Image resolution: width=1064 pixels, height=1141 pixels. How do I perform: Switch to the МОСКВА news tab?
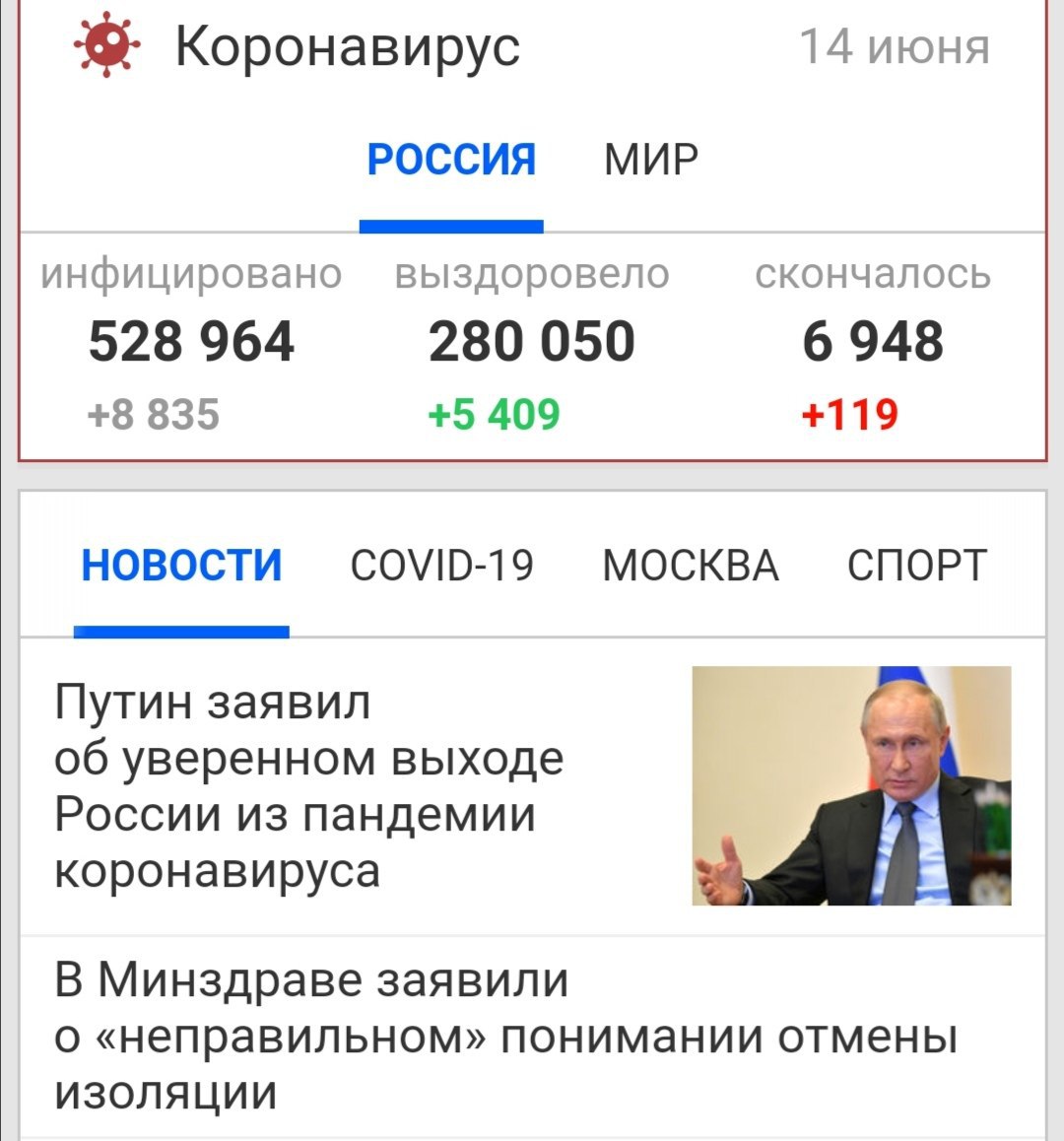point(690,567)
